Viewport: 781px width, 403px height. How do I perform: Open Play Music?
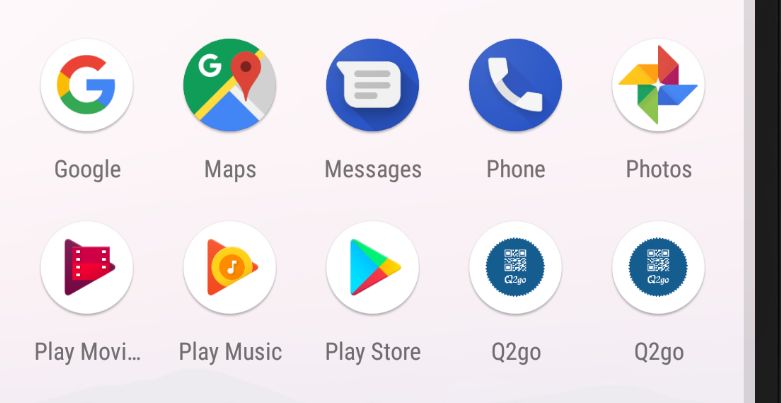[230, 268]
